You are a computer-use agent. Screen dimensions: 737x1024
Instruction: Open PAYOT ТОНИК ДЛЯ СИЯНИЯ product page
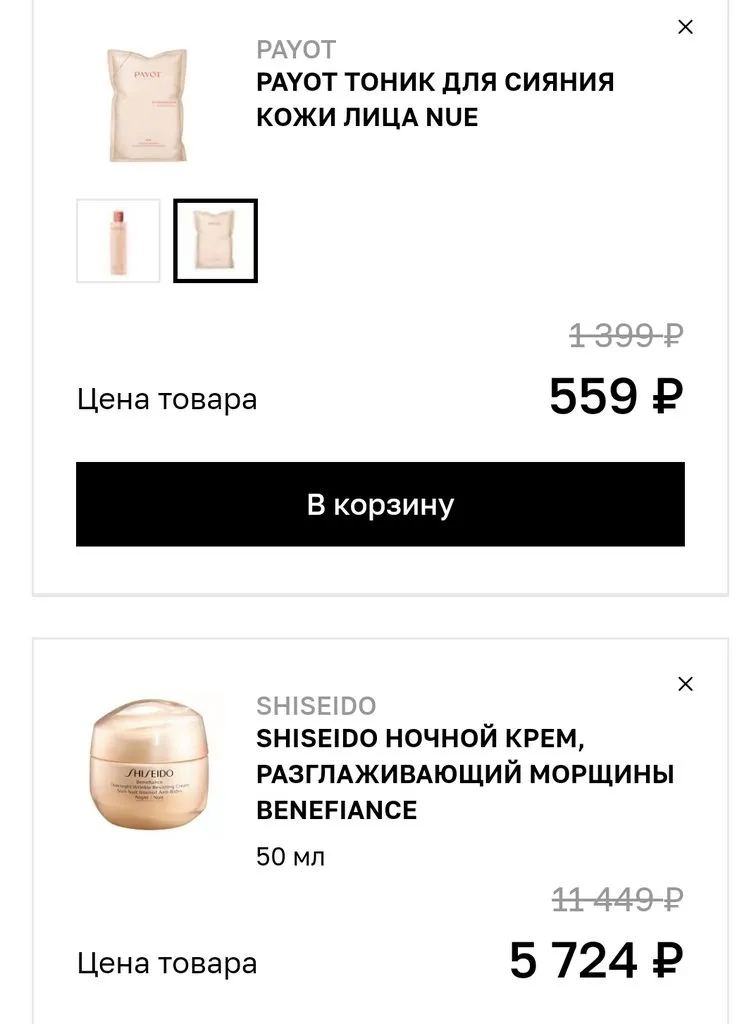[435, 99]
